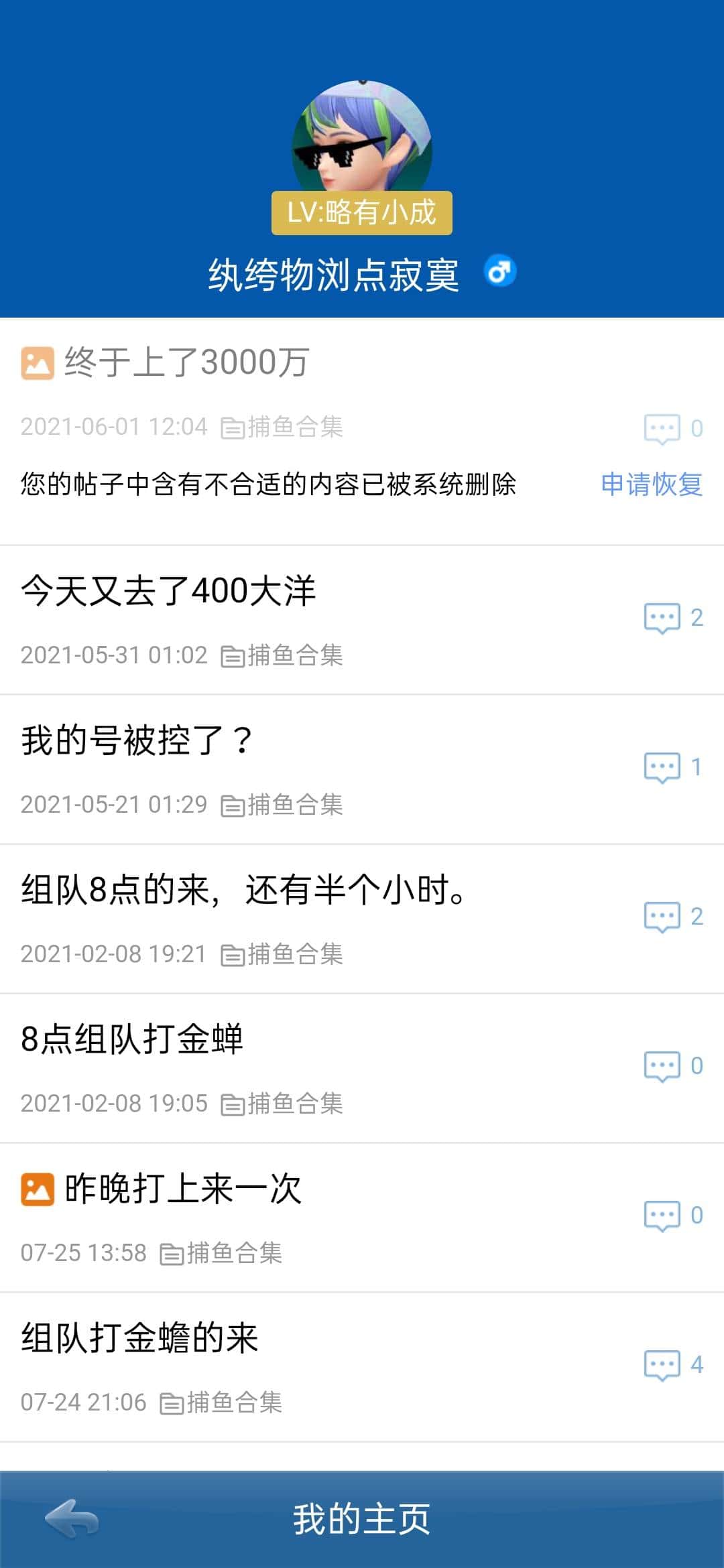Click the 申请恢复 recovery link
This screenshot has width=724, height=1568.
(652, 484)
